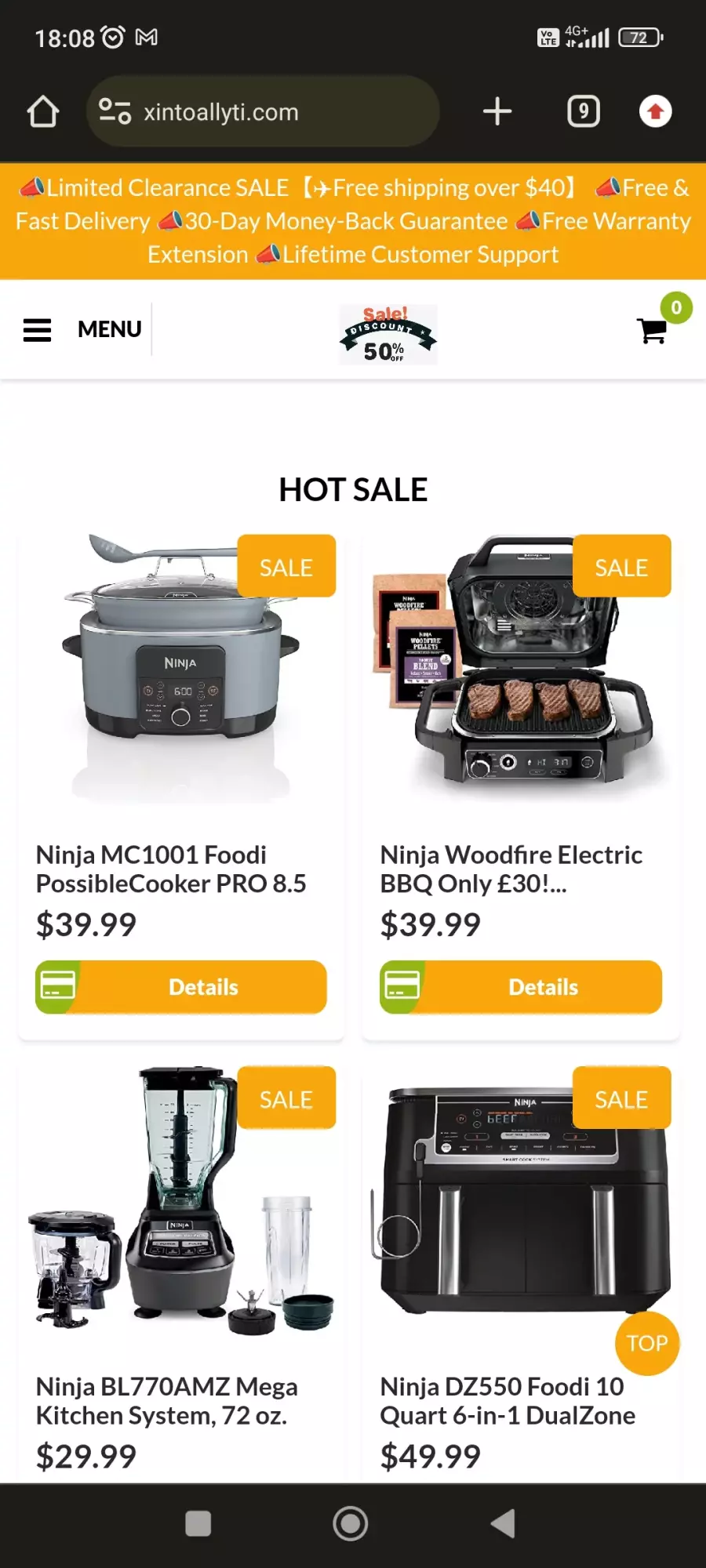706x1568 pixels.
Task: Go back using the system back button
Action: (x=503, y=1524)
